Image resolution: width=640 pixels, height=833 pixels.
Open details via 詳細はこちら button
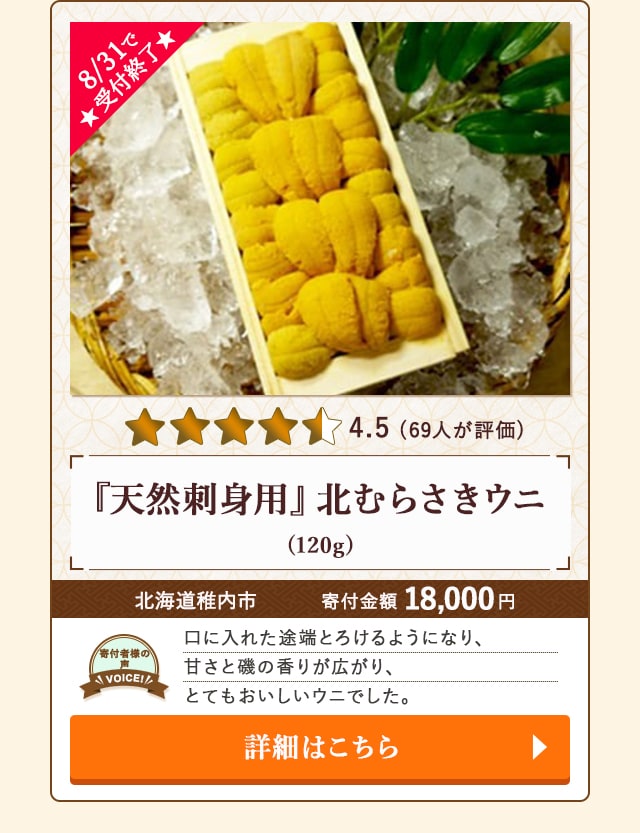(320, 747)
